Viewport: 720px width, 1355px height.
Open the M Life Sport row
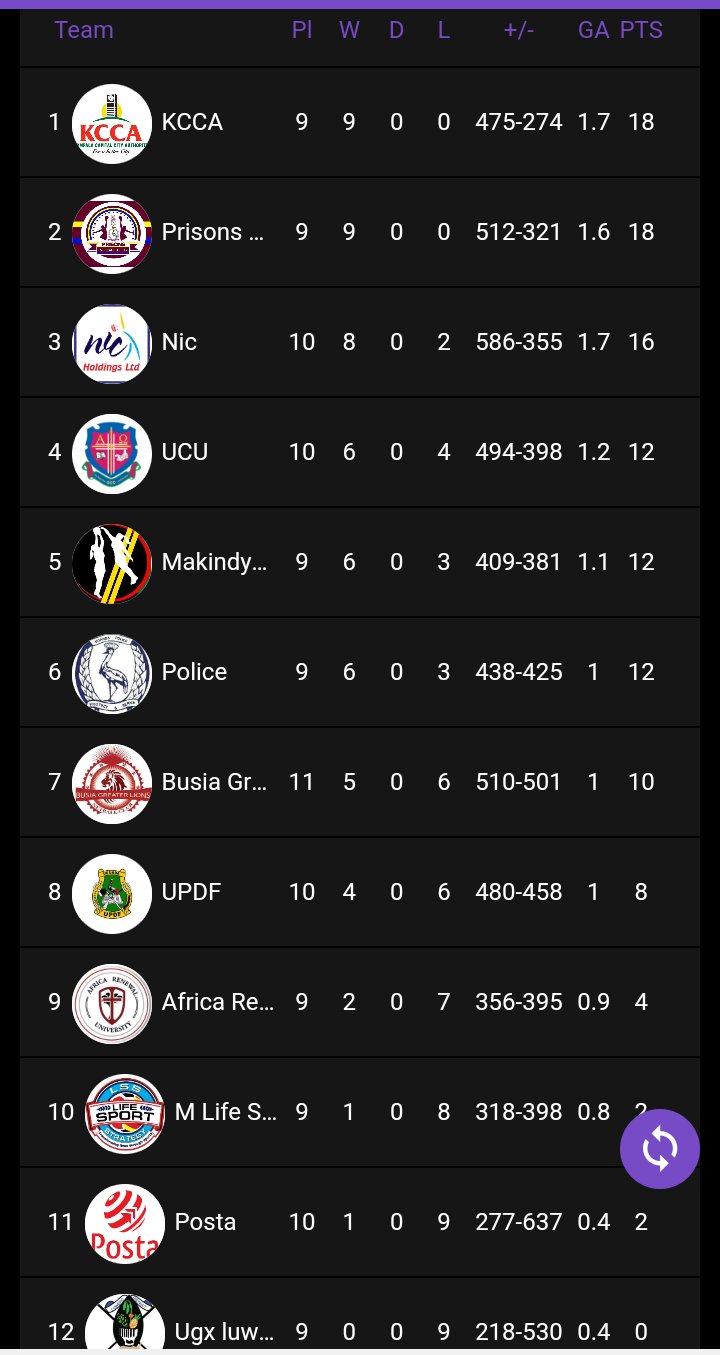pyautogui.click(x=360, y=1112)
